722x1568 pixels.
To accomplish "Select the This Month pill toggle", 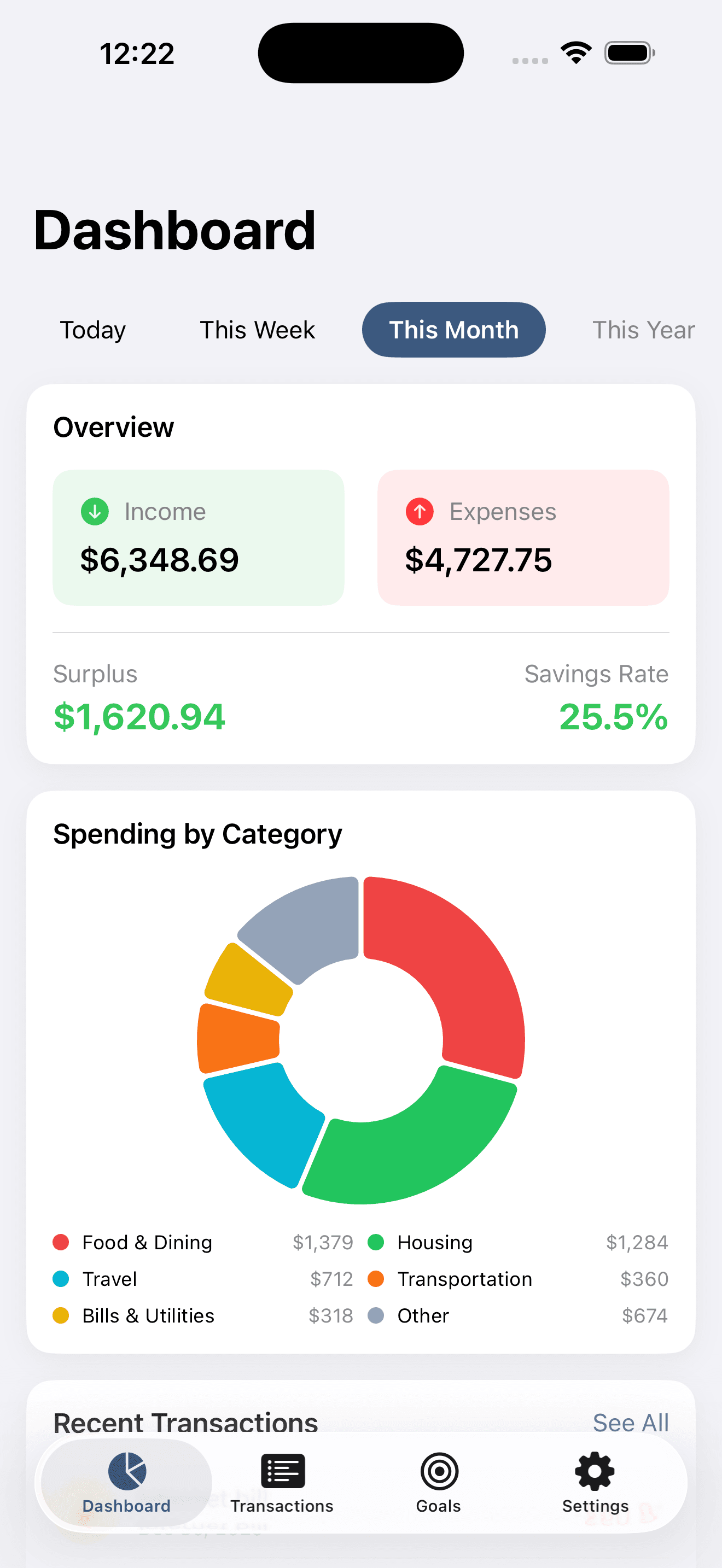I will coord(453,329).
